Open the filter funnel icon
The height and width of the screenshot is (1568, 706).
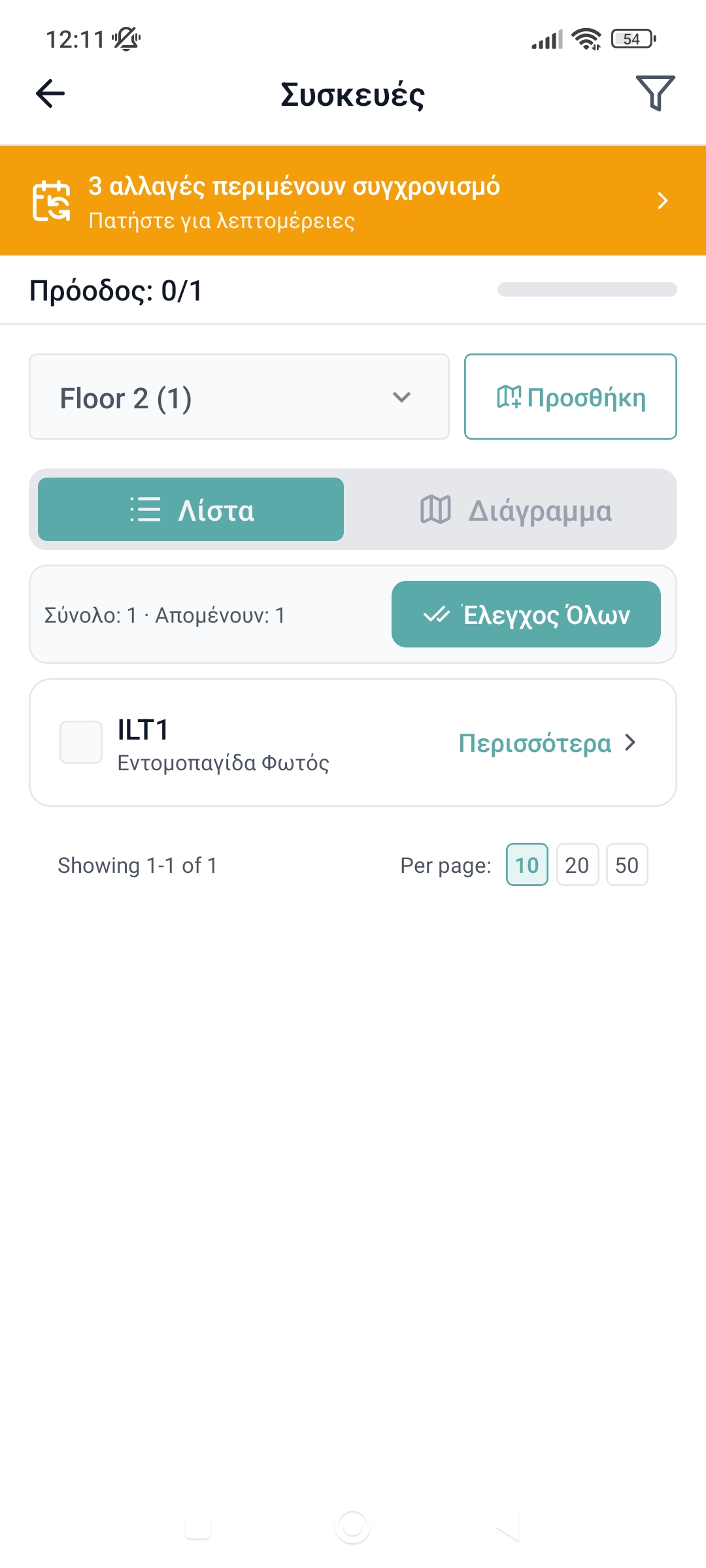click(655, 93)
